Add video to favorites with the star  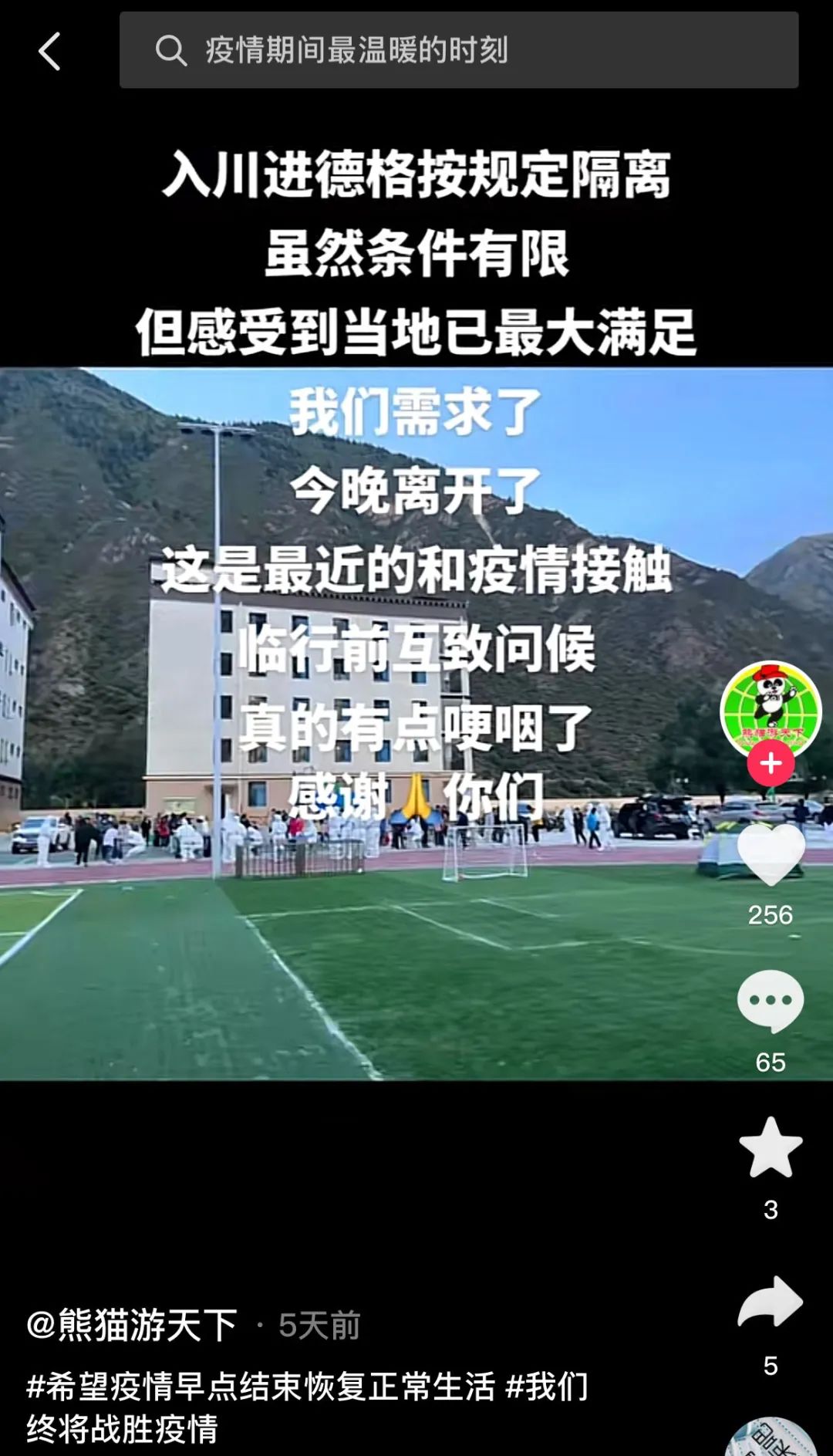point(770,1147)
